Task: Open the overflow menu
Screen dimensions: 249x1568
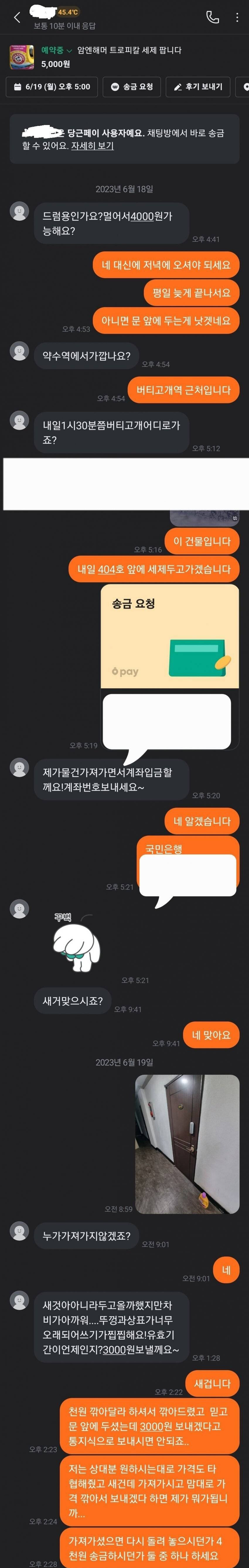Action: [x=237, y=18]
